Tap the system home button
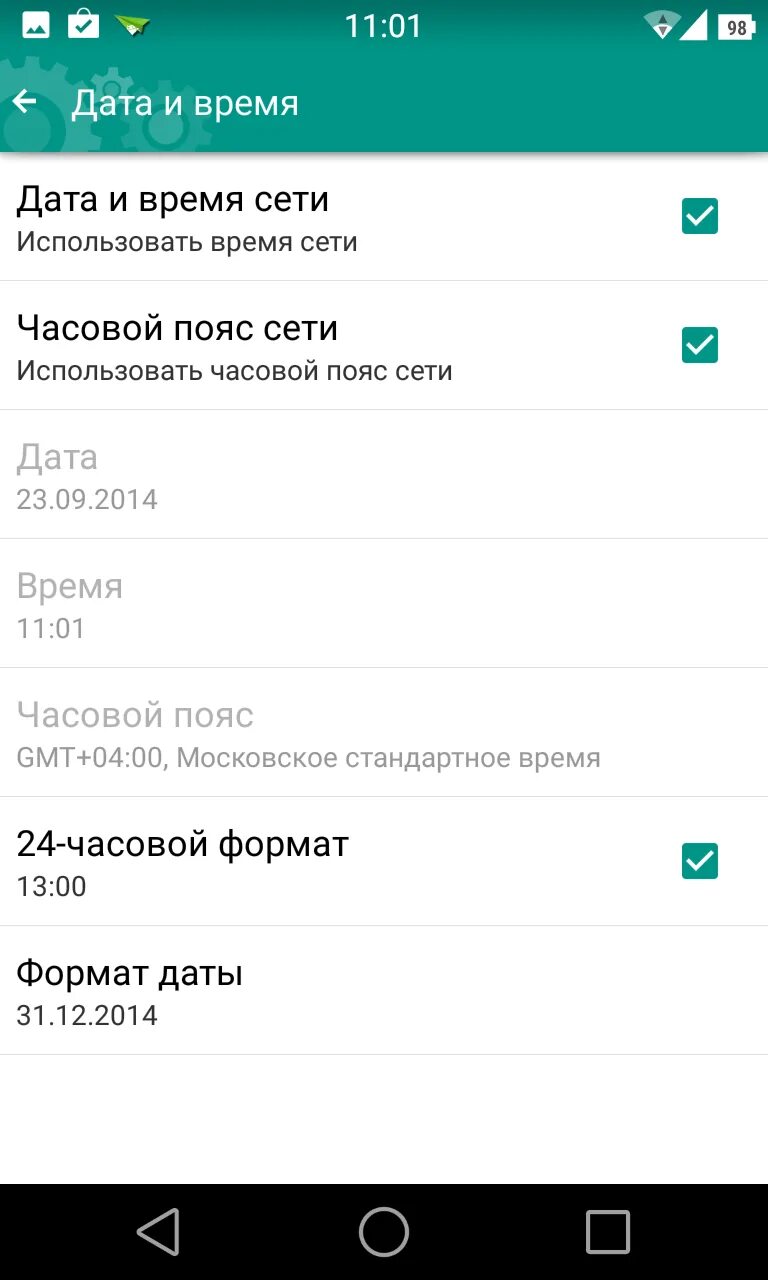The image size is (768, 1280). point(384,1231)
